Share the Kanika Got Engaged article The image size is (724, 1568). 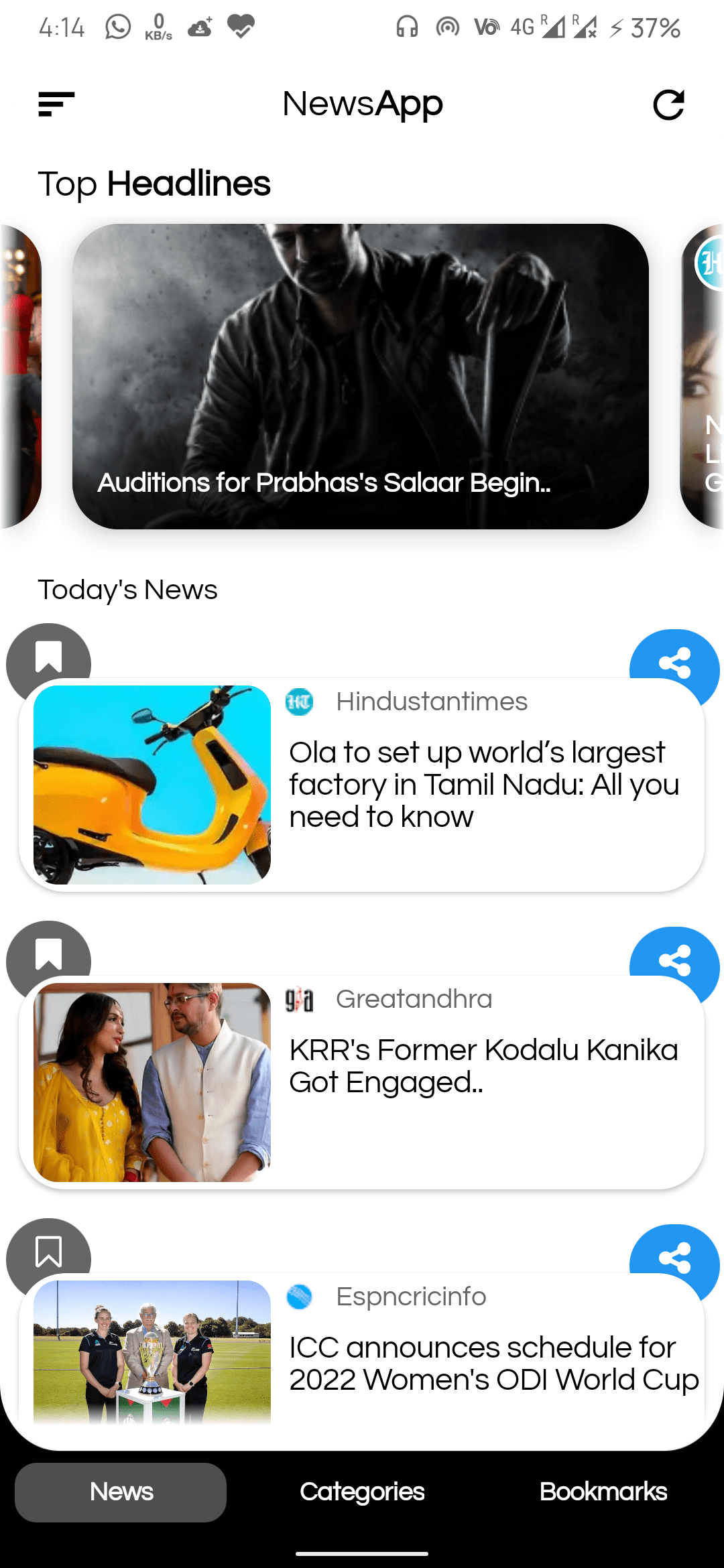674,960
